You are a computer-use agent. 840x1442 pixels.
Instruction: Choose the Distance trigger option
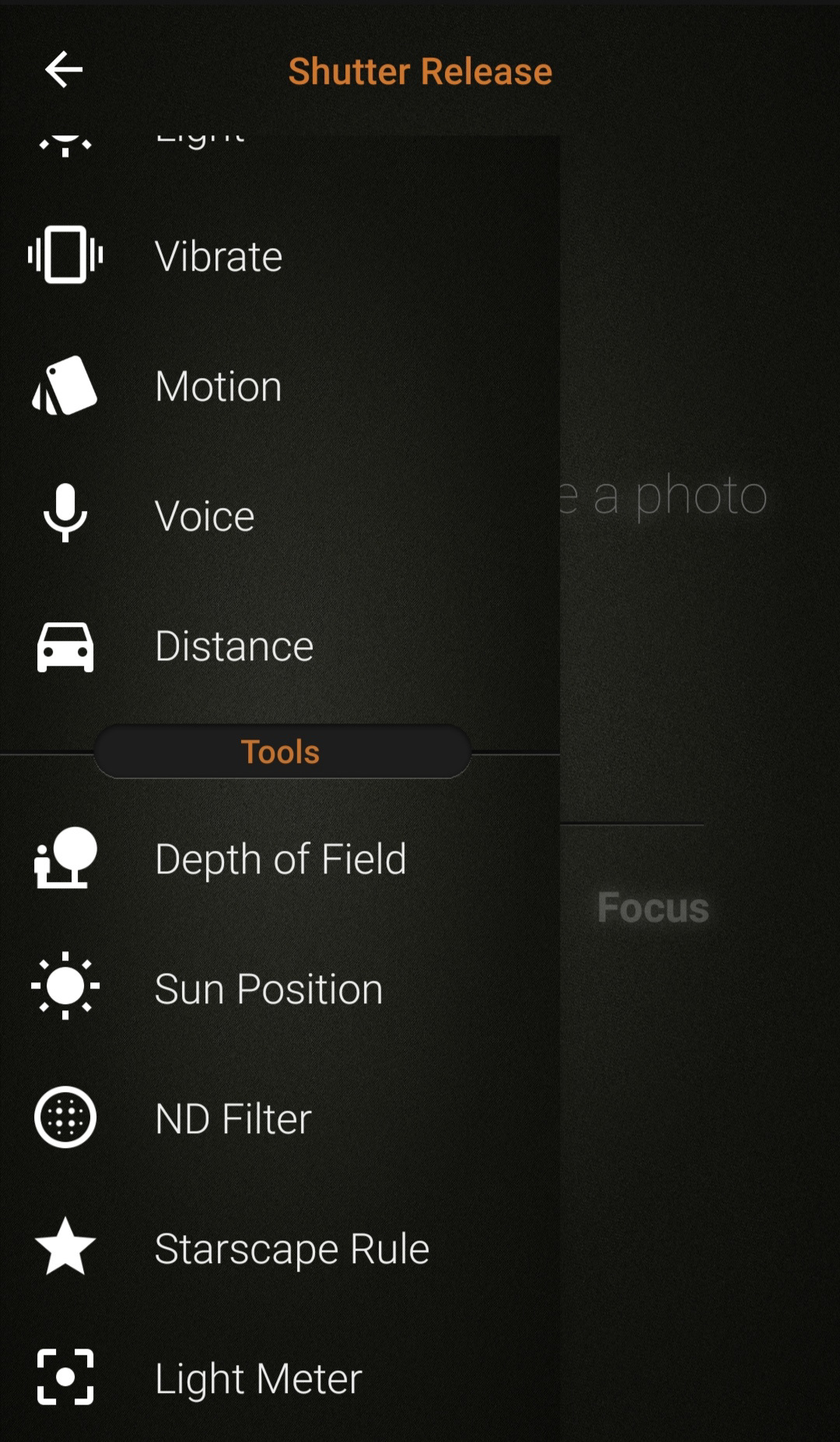click(x=233, y=646)
